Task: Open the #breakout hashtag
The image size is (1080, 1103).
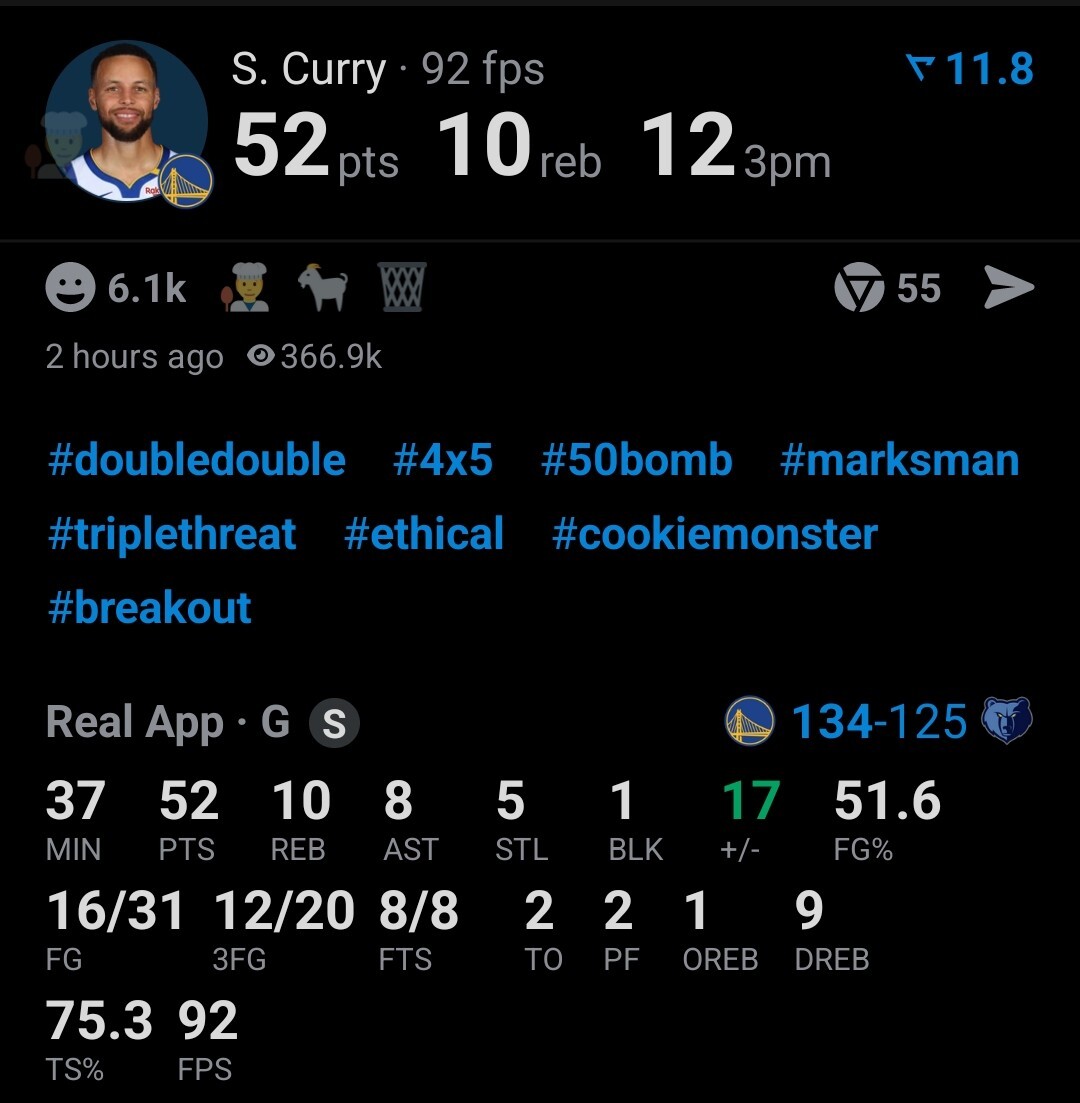Action: click(150, 608)
